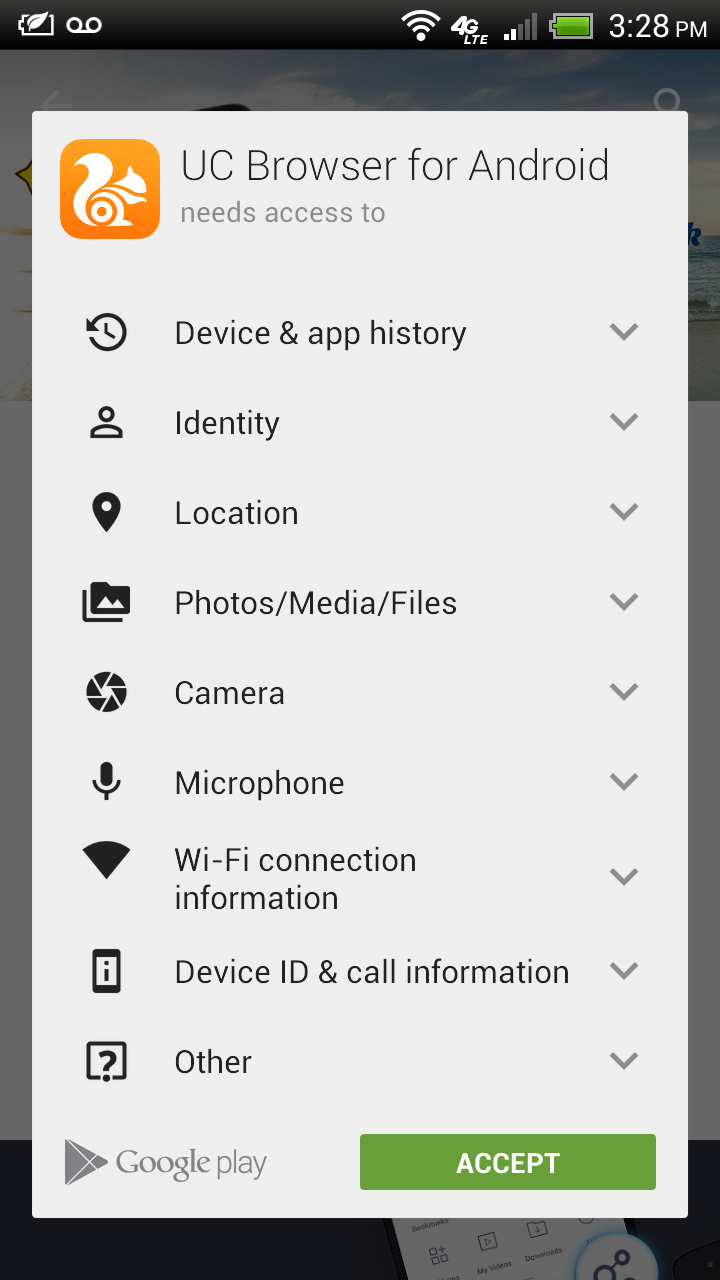The height and width of the screenshot is (1280, 720).
Task: Click the UC Browser app icon
Action: point(110,189)
